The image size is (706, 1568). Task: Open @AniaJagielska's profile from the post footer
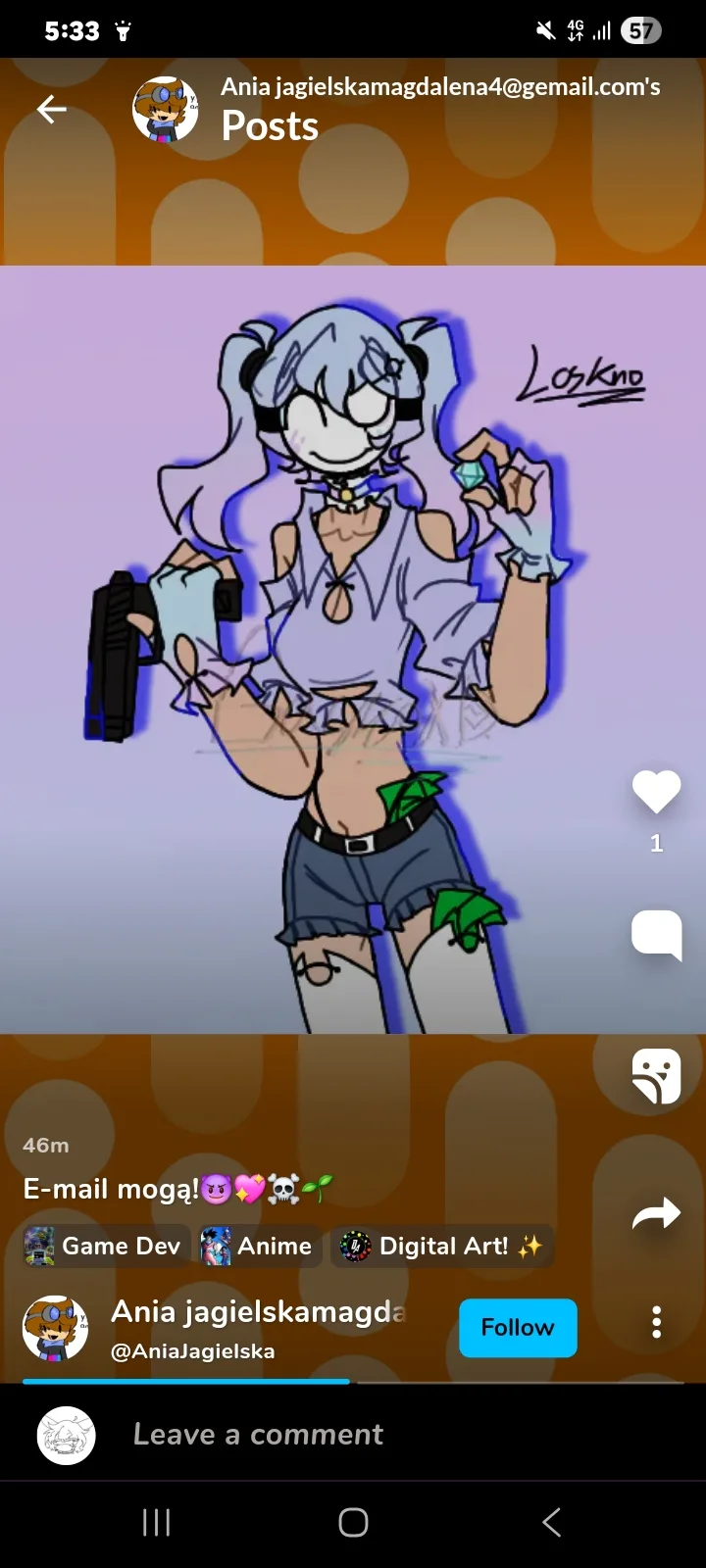(192, 1350)
